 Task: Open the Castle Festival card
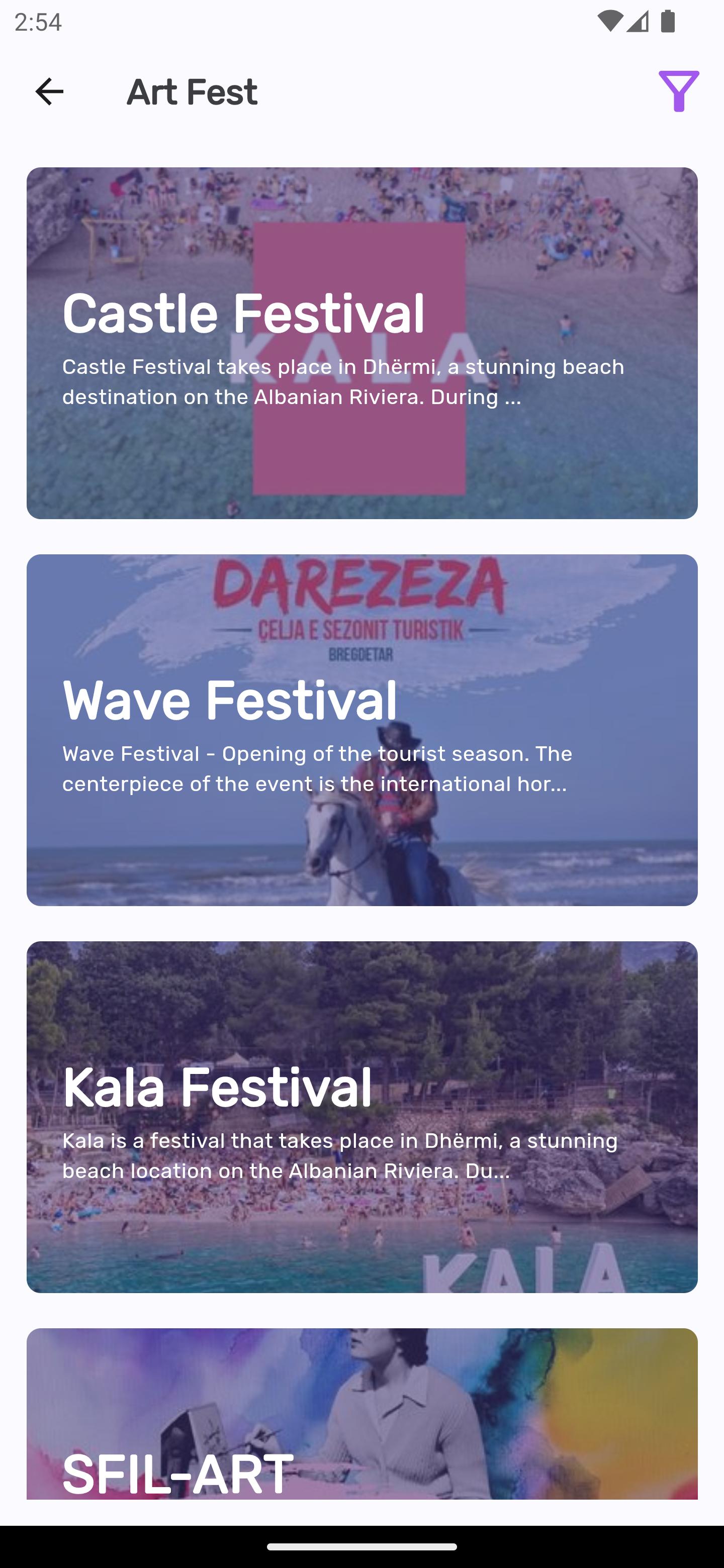(361, 343)
